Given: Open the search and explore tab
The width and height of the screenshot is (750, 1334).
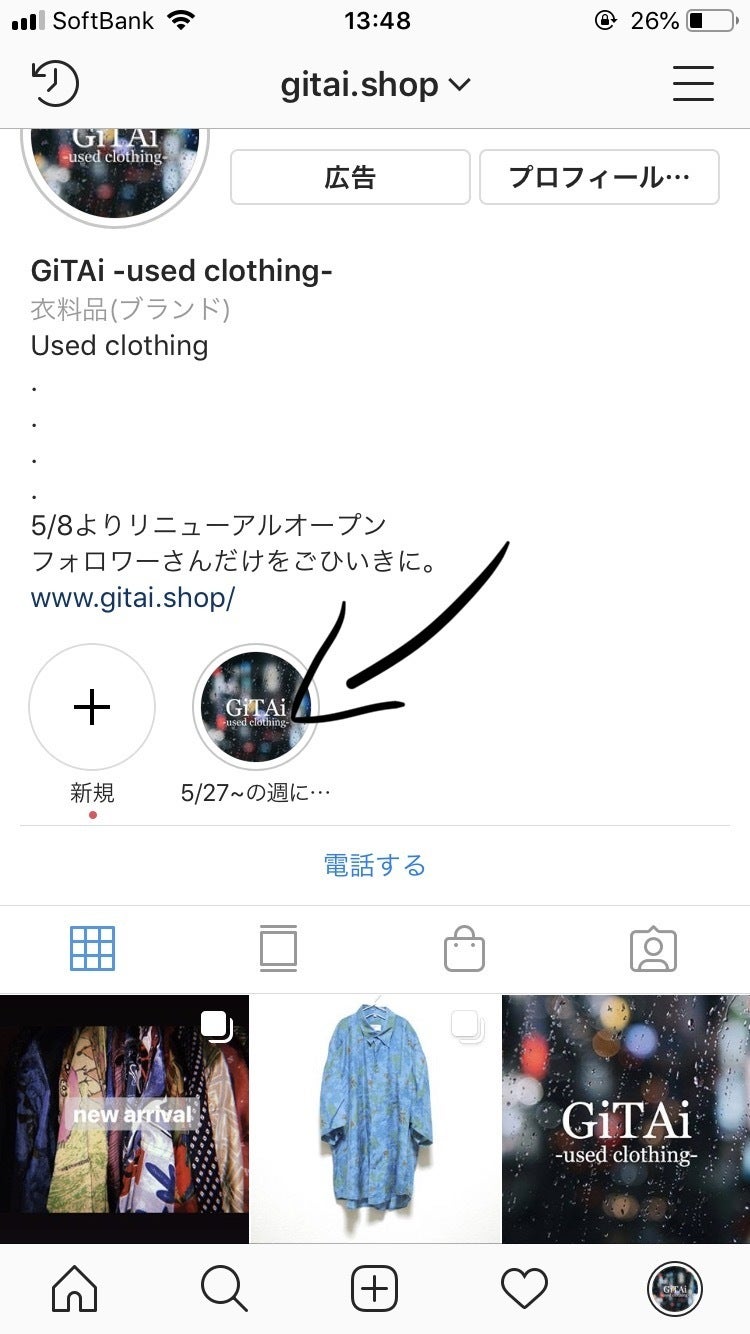Looking at the screenshot, I should (x=224, y=1288).
